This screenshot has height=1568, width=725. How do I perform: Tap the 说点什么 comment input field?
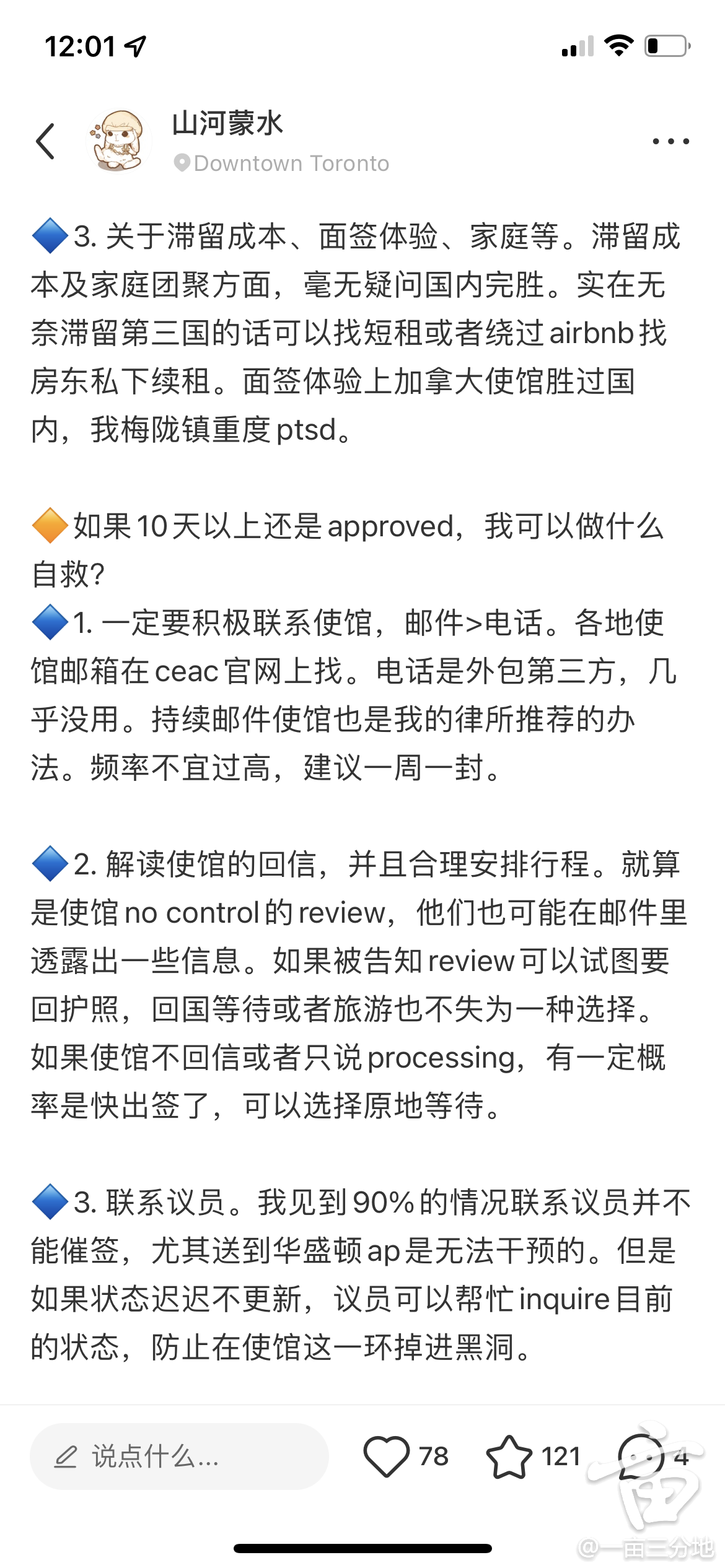178,1457
